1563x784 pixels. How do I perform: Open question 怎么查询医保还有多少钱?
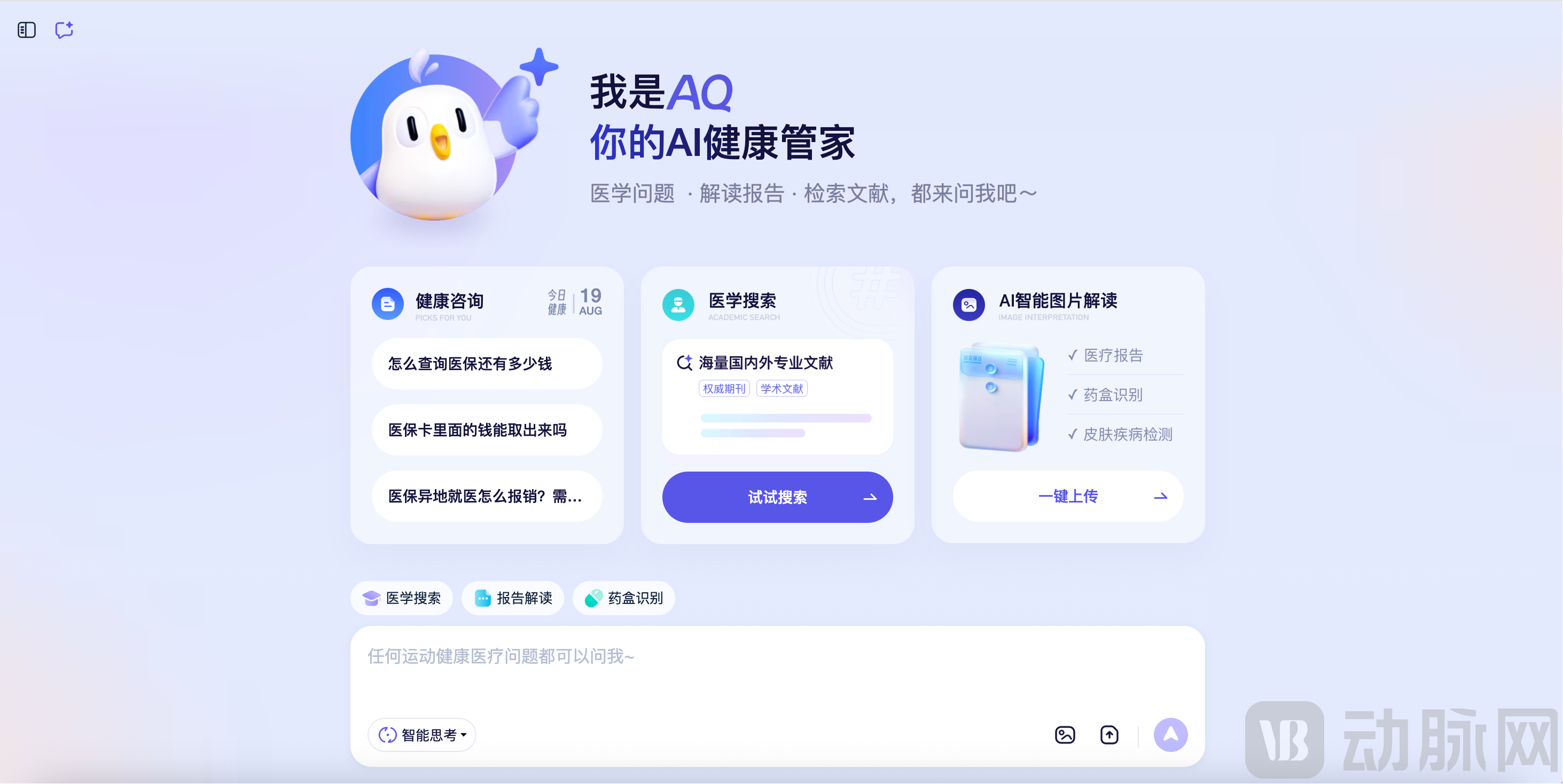pos(487,364)
